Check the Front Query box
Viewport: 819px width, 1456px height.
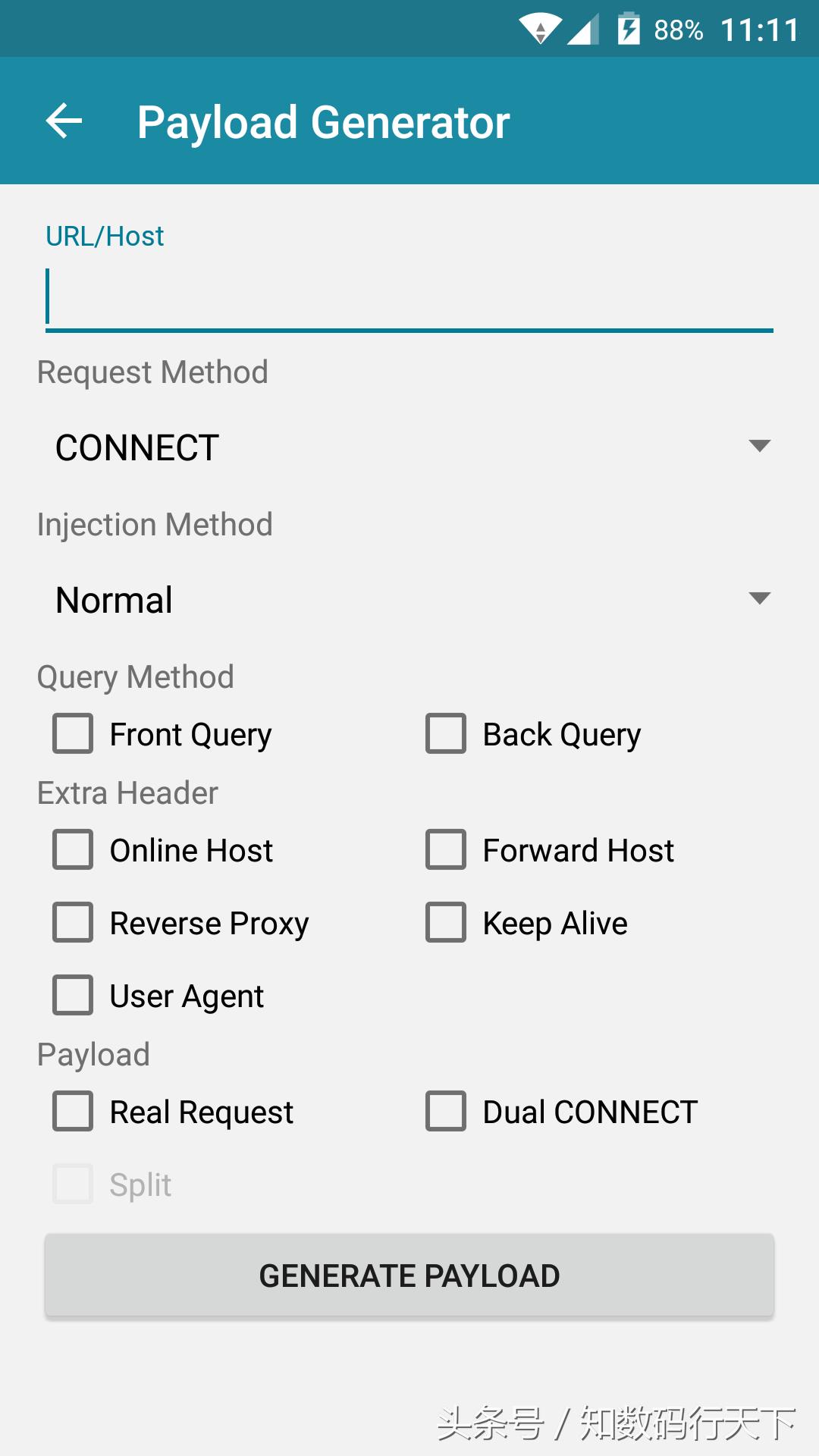pos(73,733)
